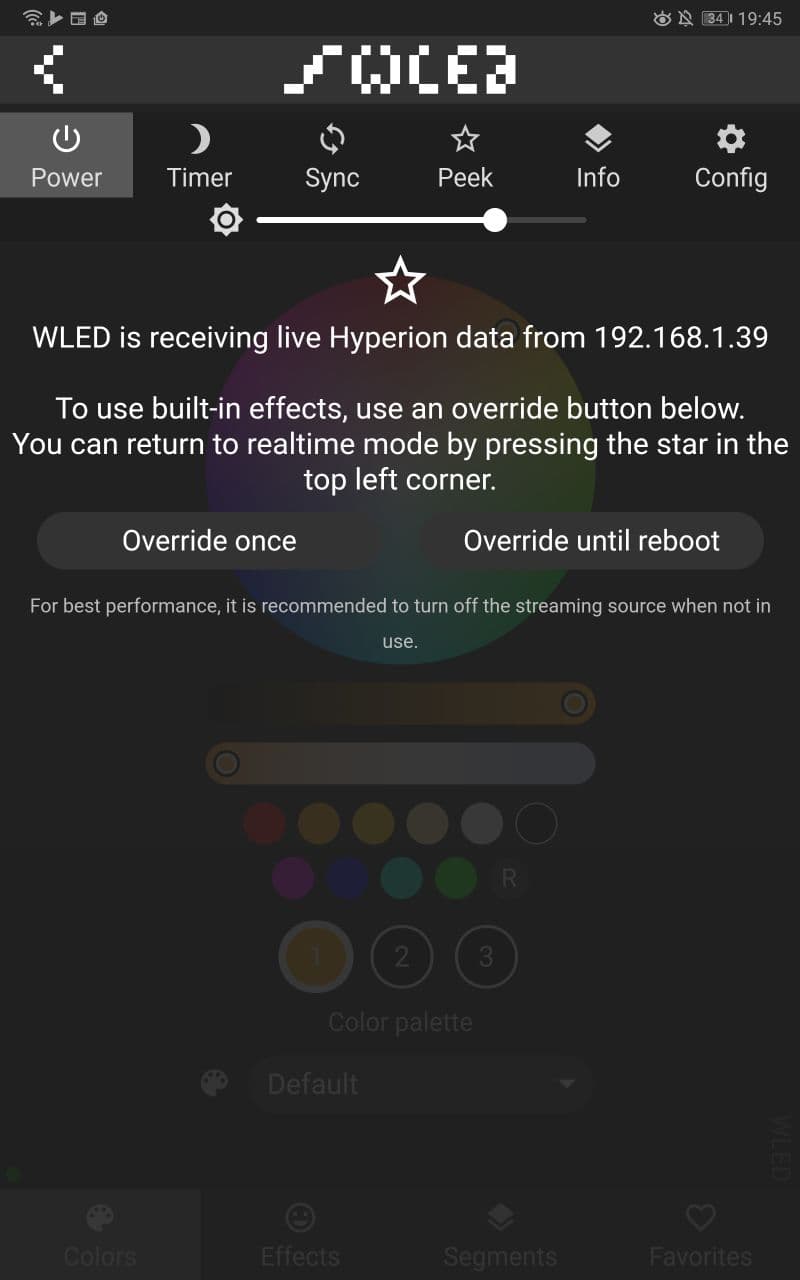This screenshot has width=800, height=1280.
Task: Show the Info panel
Action: click(x=598, y=155)
